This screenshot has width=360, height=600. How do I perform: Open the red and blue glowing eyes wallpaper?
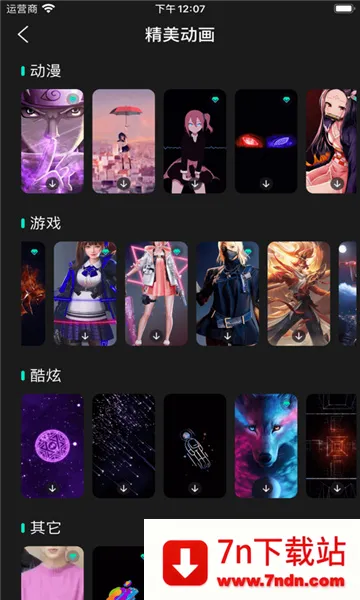(266, 141)
